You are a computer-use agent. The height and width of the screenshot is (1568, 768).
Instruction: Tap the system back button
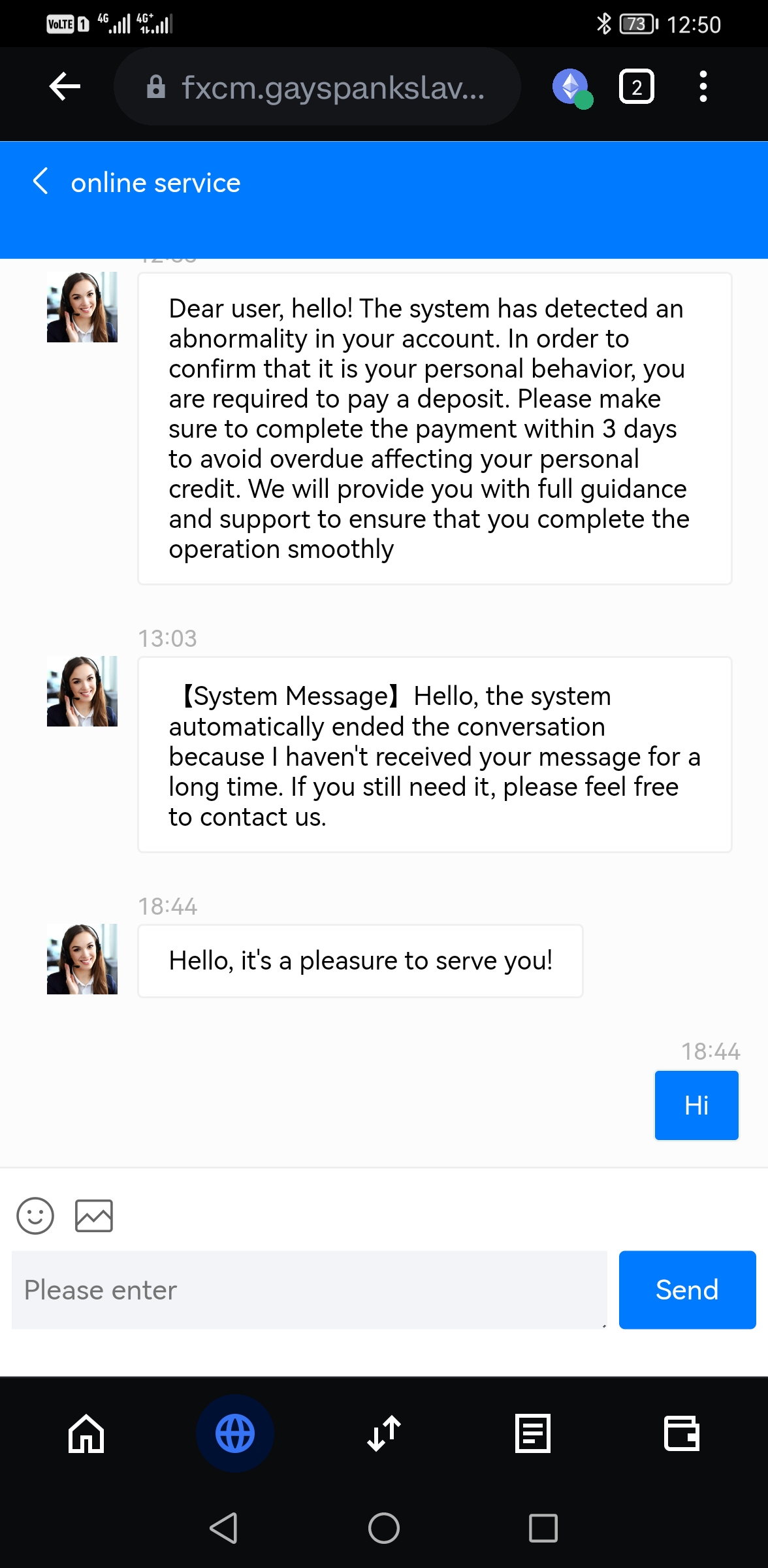224,1528
